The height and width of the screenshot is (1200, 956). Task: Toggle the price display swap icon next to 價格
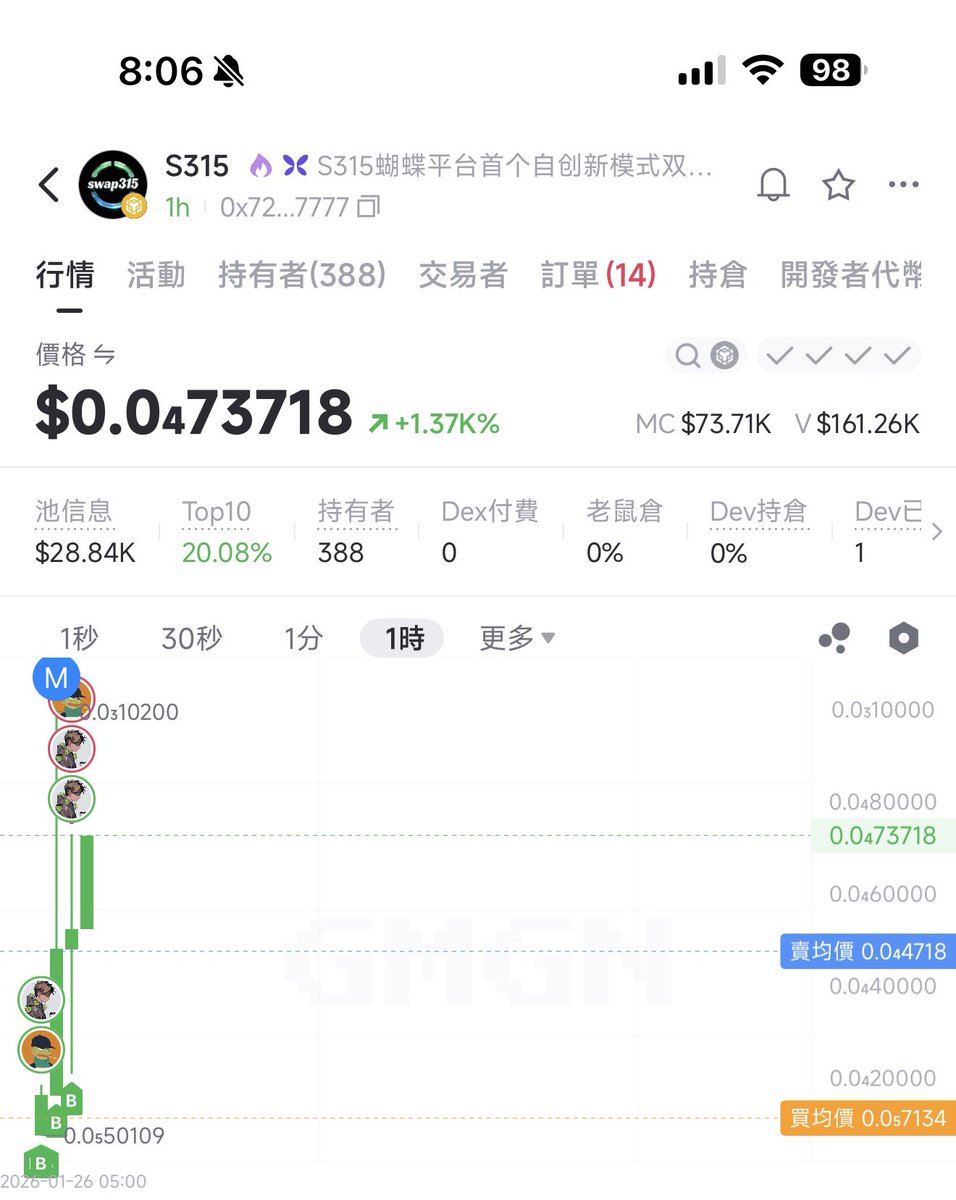coord(104,354)
